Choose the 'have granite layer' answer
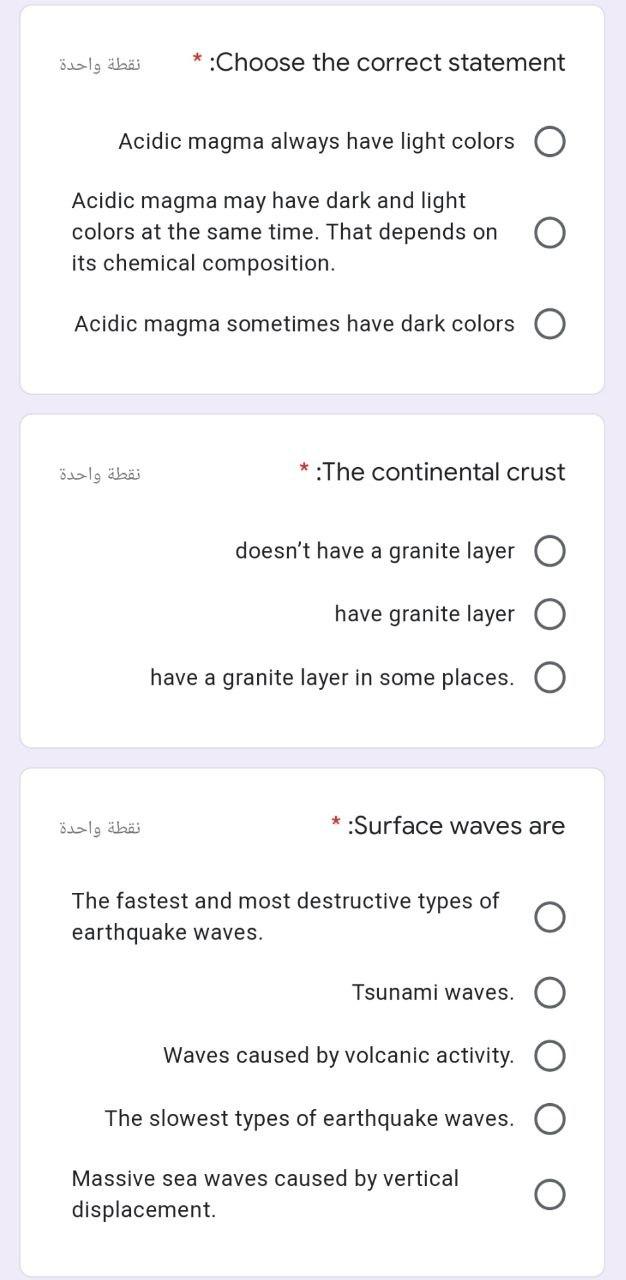This screenshot has width=626, height=1280. click(x=549, y=614)
